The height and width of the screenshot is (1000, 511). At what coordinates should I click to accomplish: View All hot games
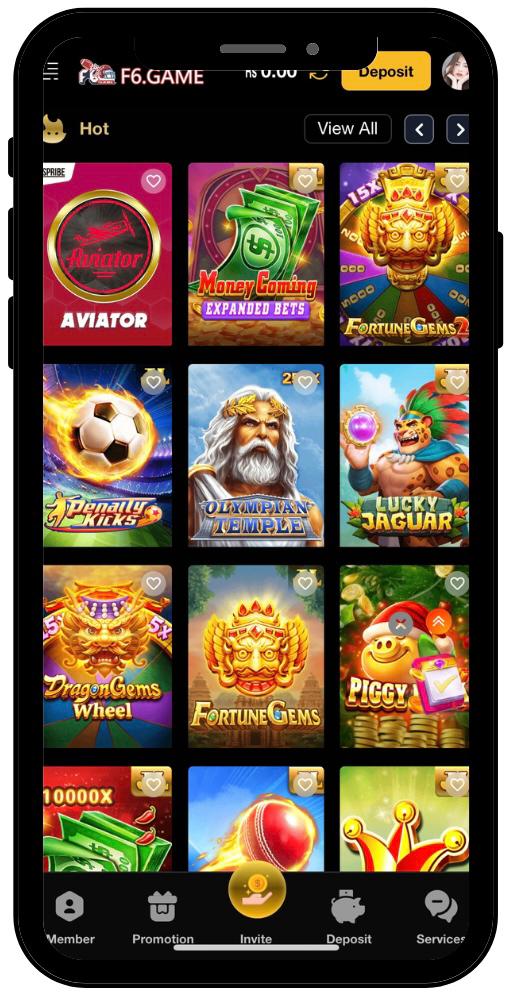pos(348,129)
